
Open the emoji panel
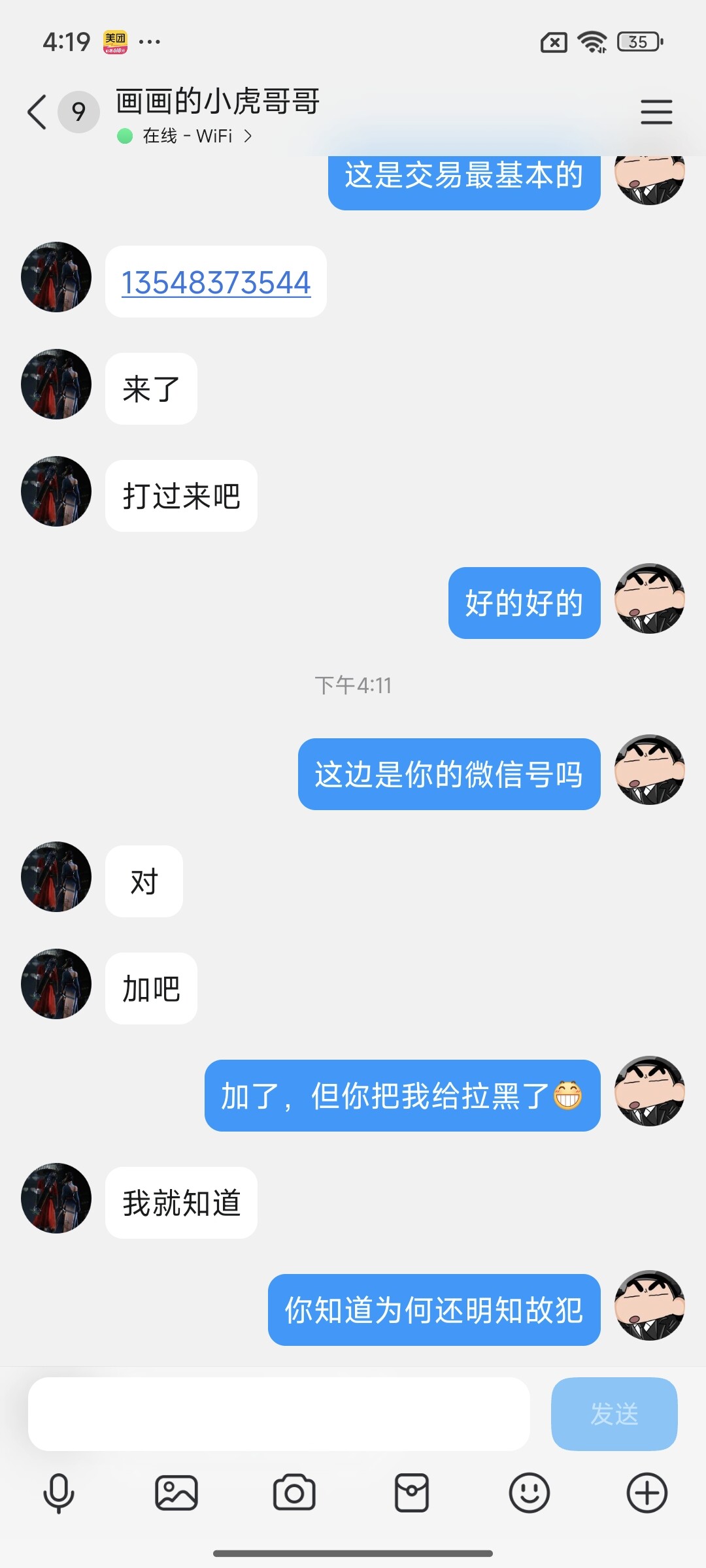[529, 1494]
